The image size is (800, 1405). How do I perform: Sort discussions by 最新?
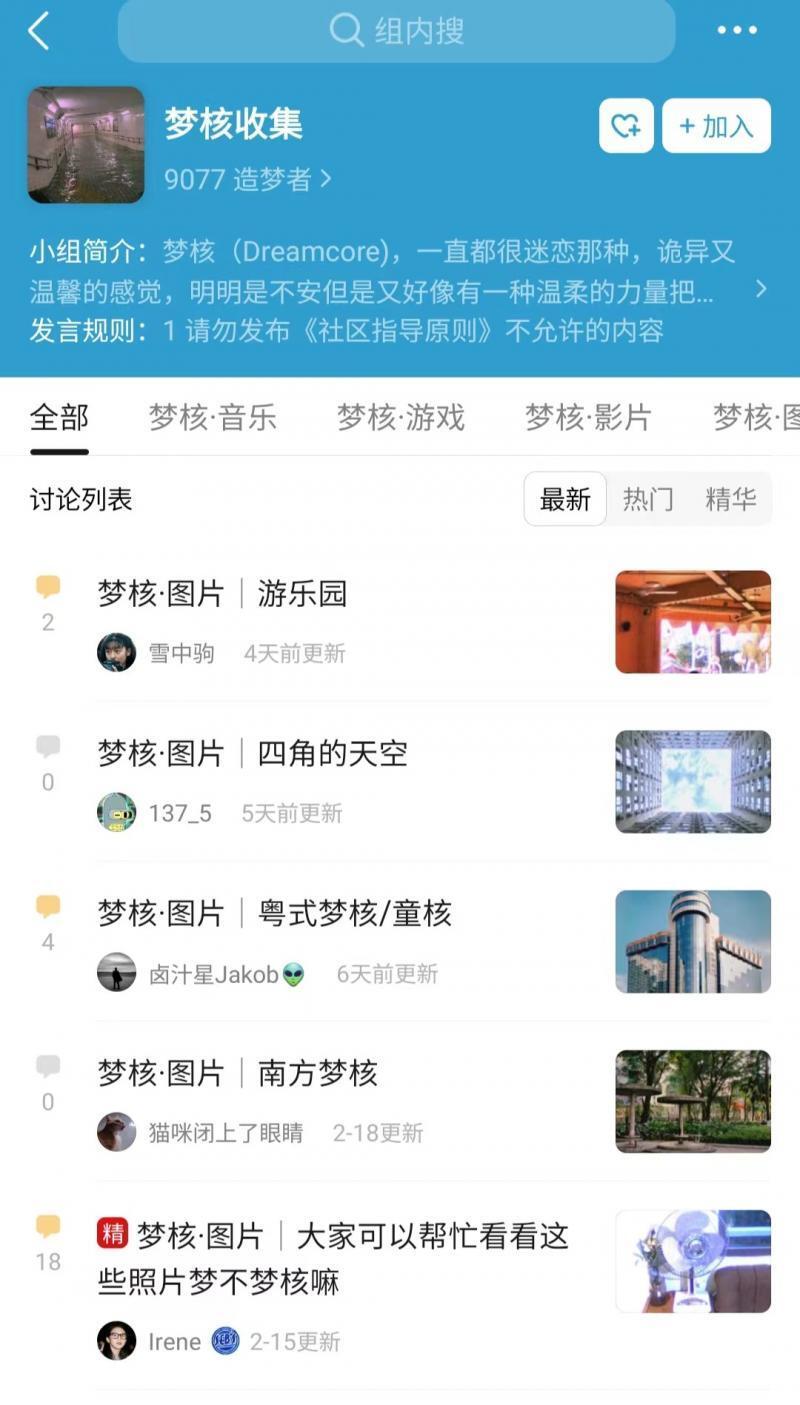[x=565, y=499]
